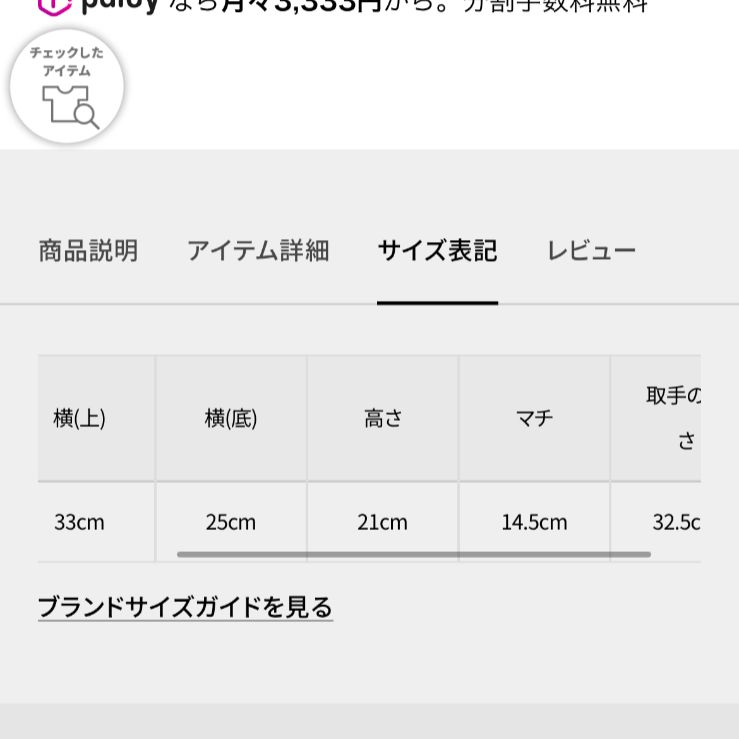Open the ブランドサイズガイドを見る link

tap(185, 607)
